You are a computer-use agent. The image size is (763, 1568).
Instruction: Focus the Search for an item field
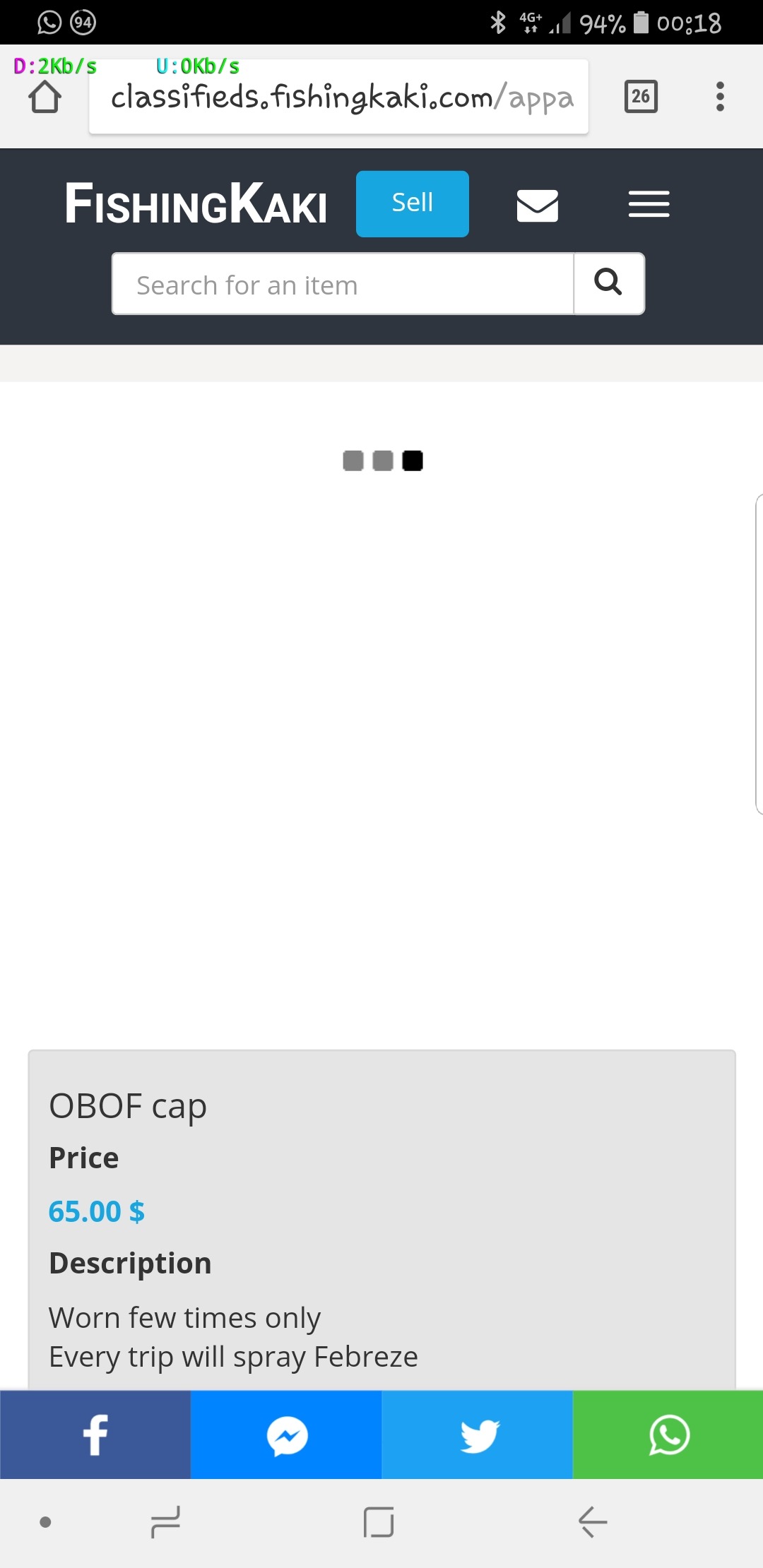(x=343, y=284)
